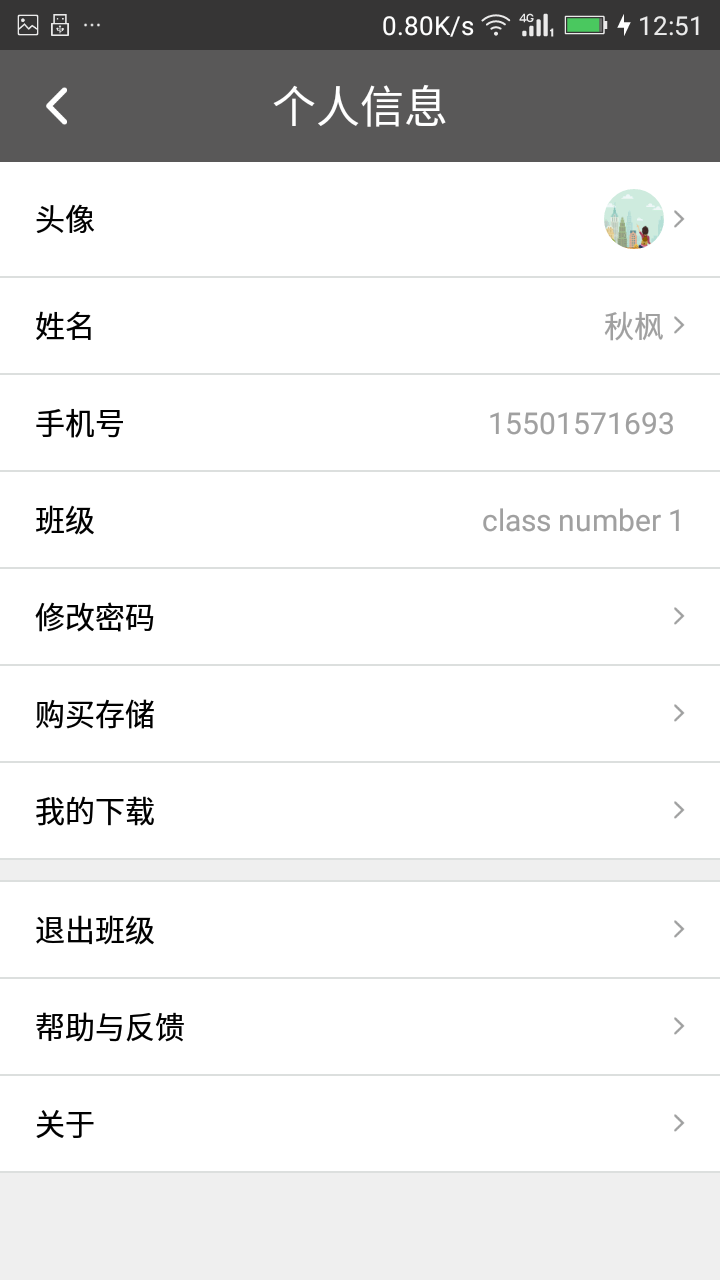The height and width of the screenshot is (1280, 720).
Task: View 我的下载 downloads
Action: point(360,811)
